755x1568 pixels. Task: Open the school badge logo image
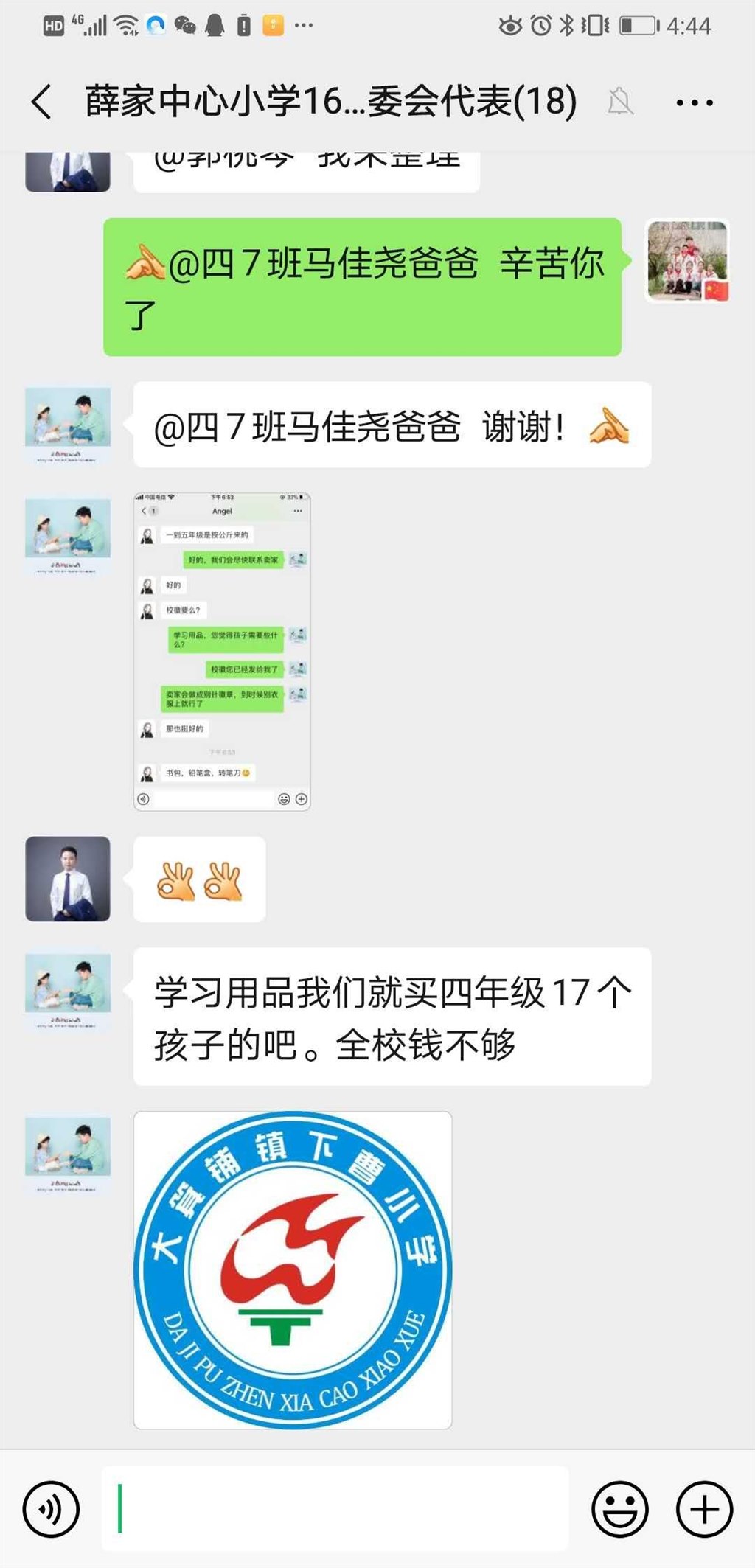pyautogui.click(x=293, y=1270)
